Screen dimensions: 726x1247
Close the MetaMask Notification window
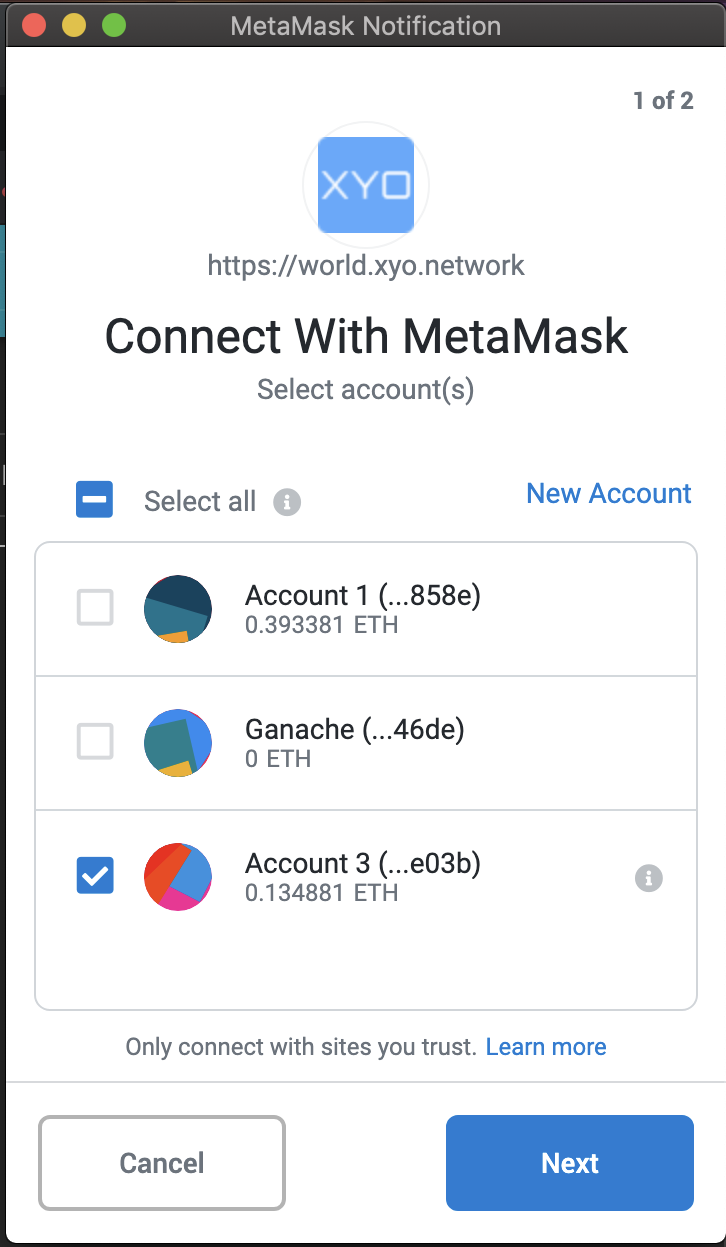[x=34, y=24]
